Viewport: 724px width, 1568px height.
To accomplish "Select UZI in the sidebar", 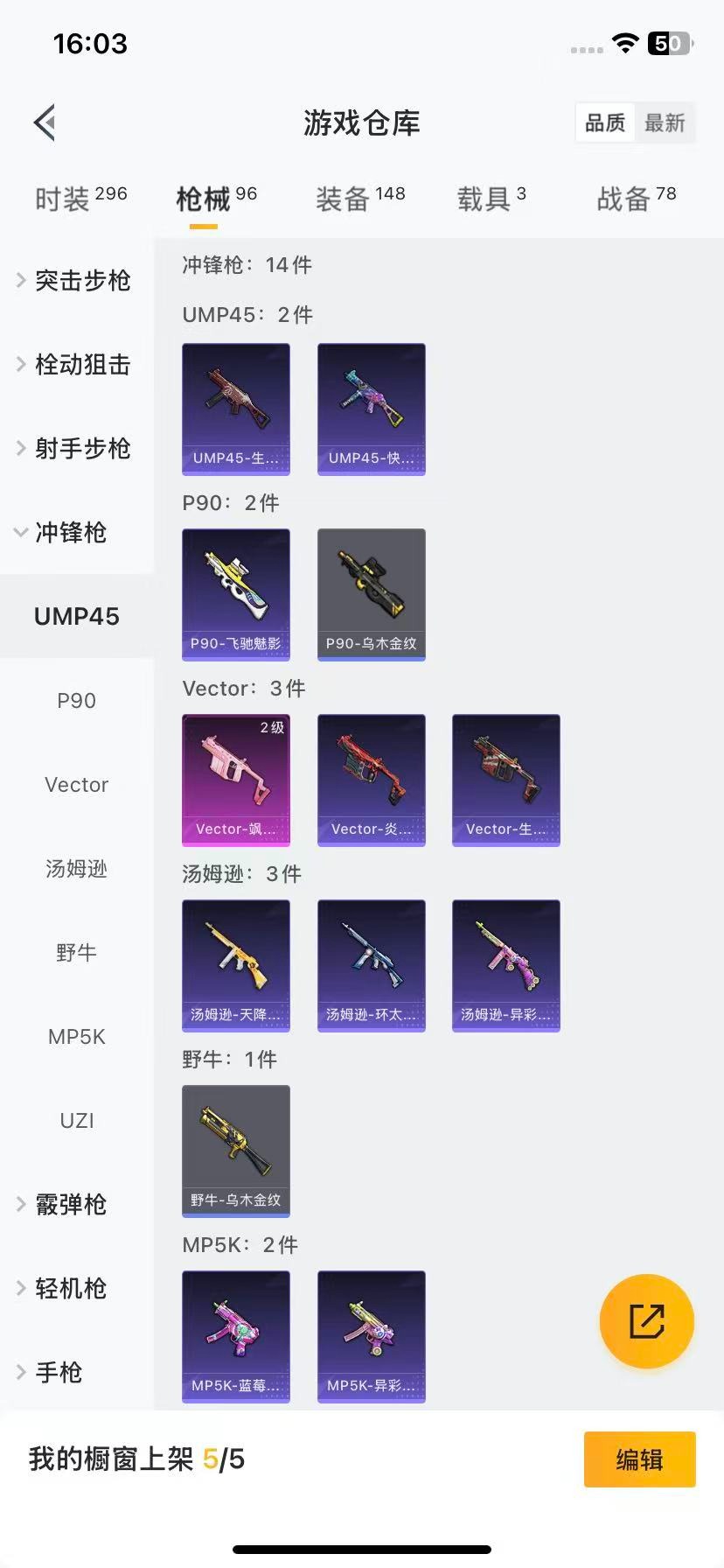I will (x=76, y=1120).
